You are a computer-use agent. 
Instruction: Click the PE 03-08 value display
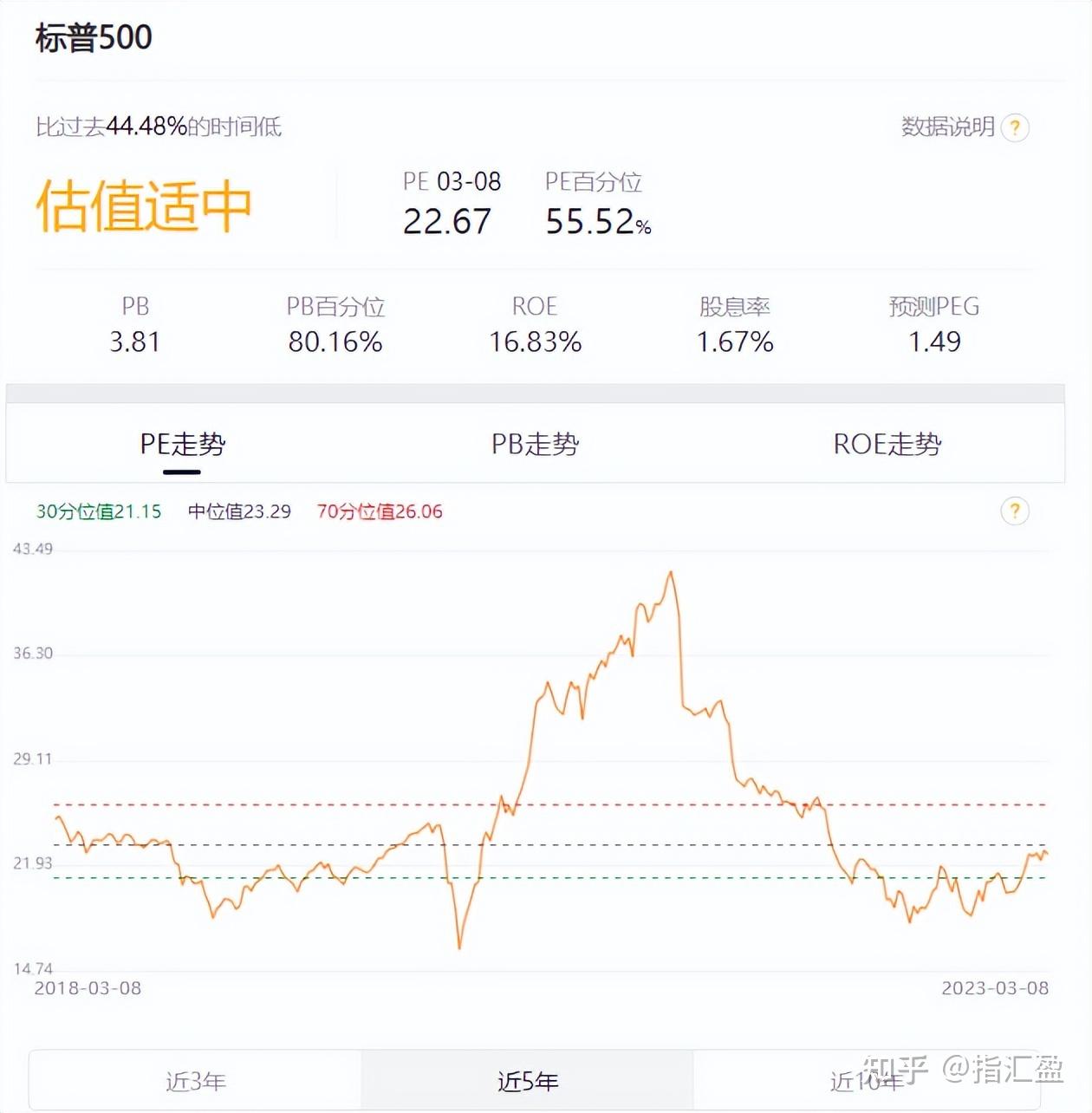point(447,203)
